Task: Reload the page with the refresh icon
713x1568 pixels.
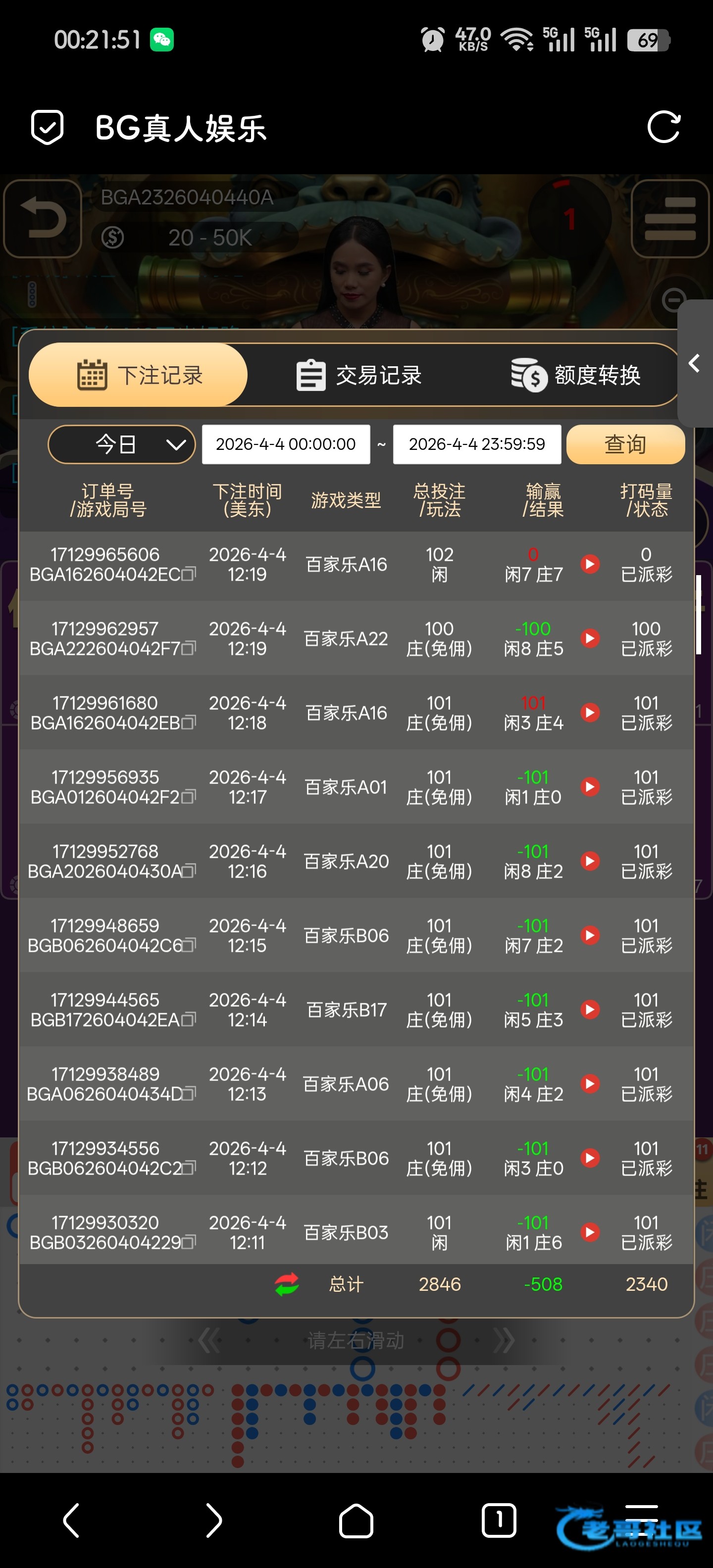Action: pos(663,127)
